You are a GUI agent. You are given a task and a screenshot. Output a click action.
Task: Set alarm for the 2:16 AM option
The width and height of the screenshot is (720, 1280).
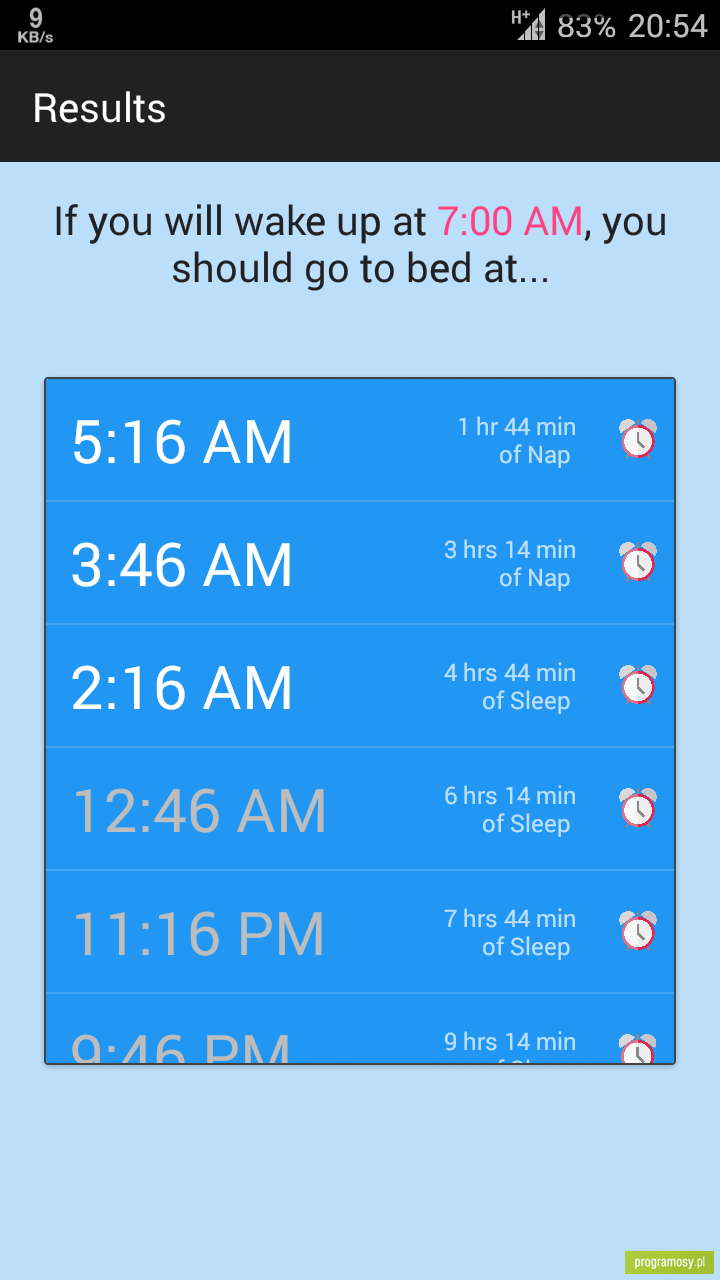(x=637, y=685)
